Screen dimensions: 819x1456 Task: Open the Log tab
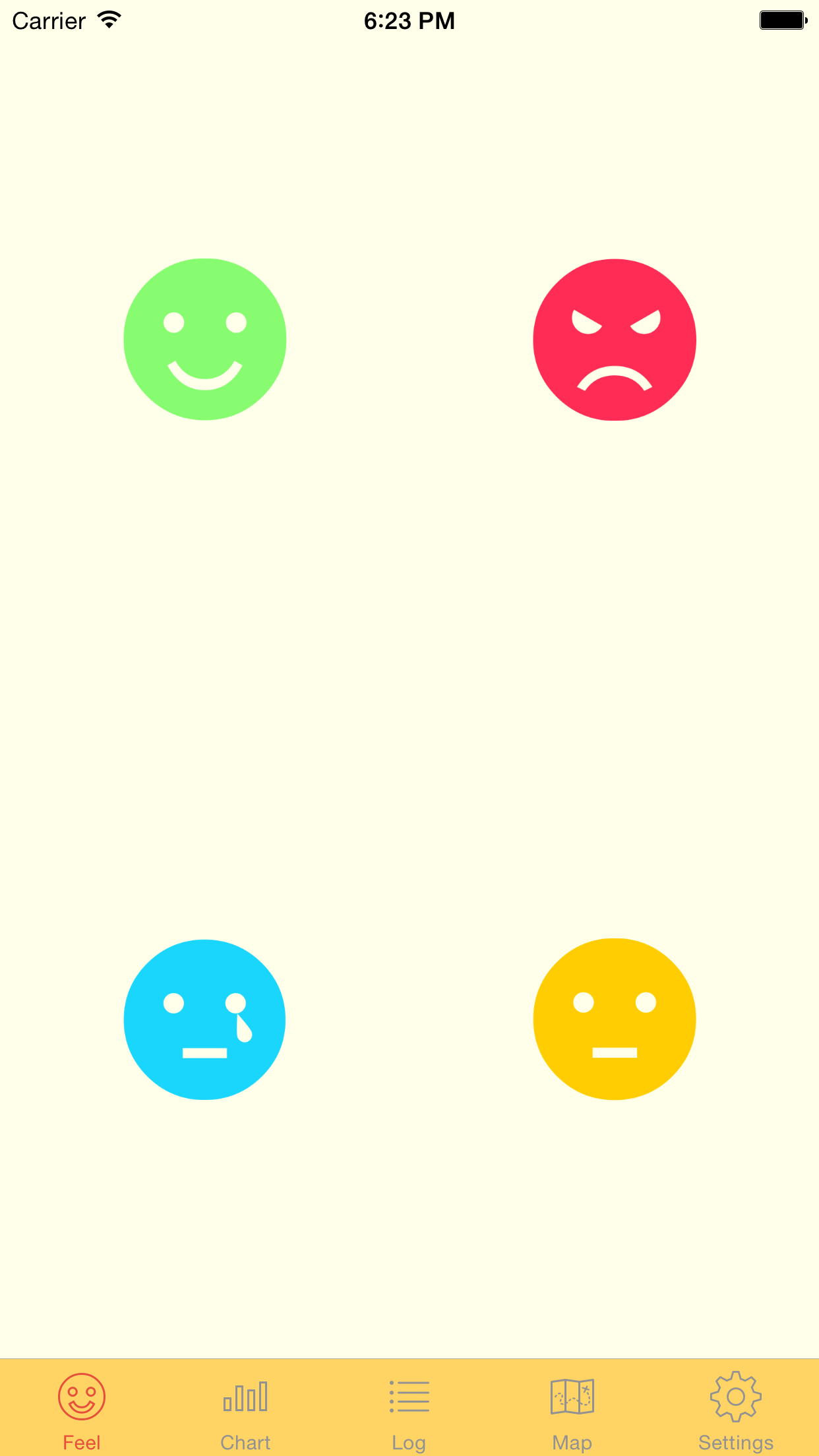pos(409,1409)
